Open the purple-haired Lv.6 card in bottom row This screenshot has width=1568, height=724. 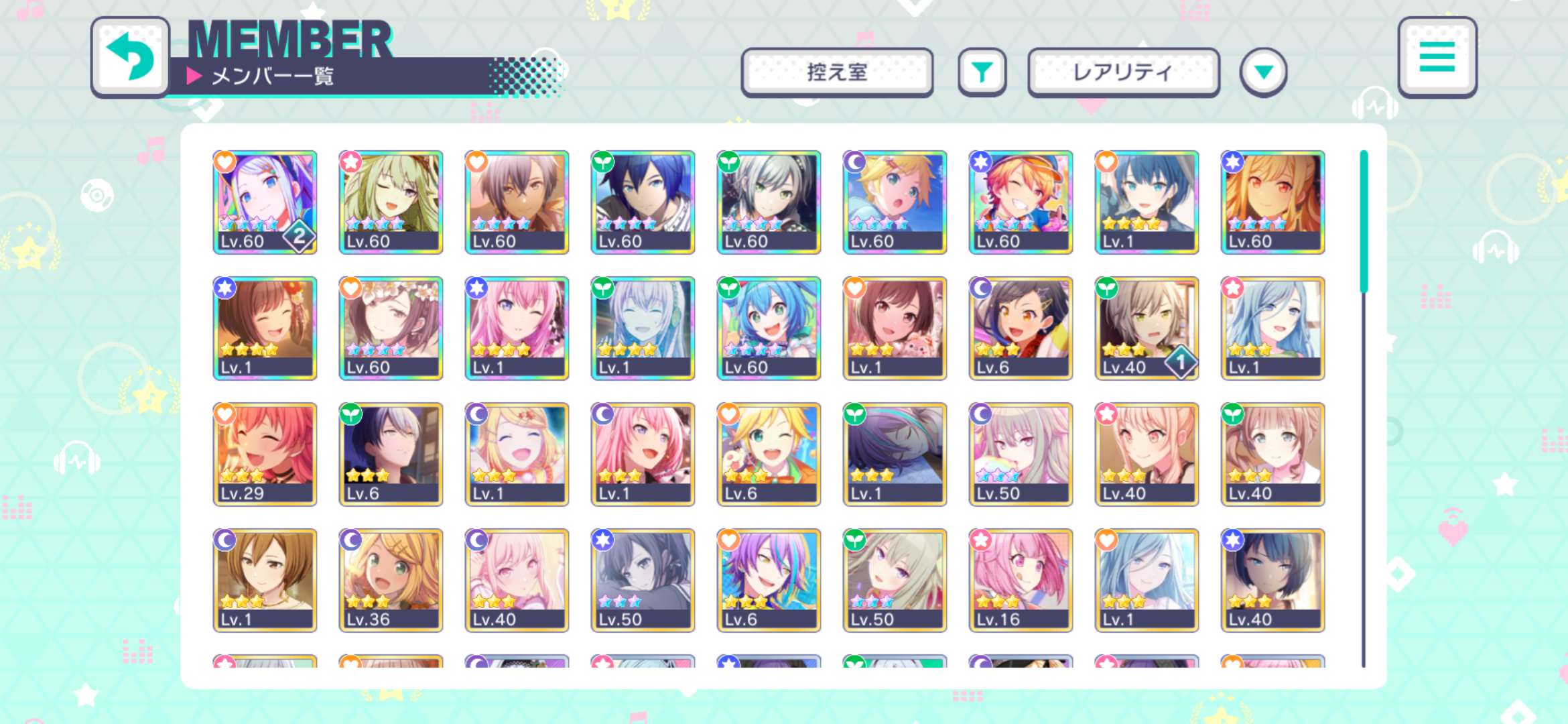[x=769, y=580]
